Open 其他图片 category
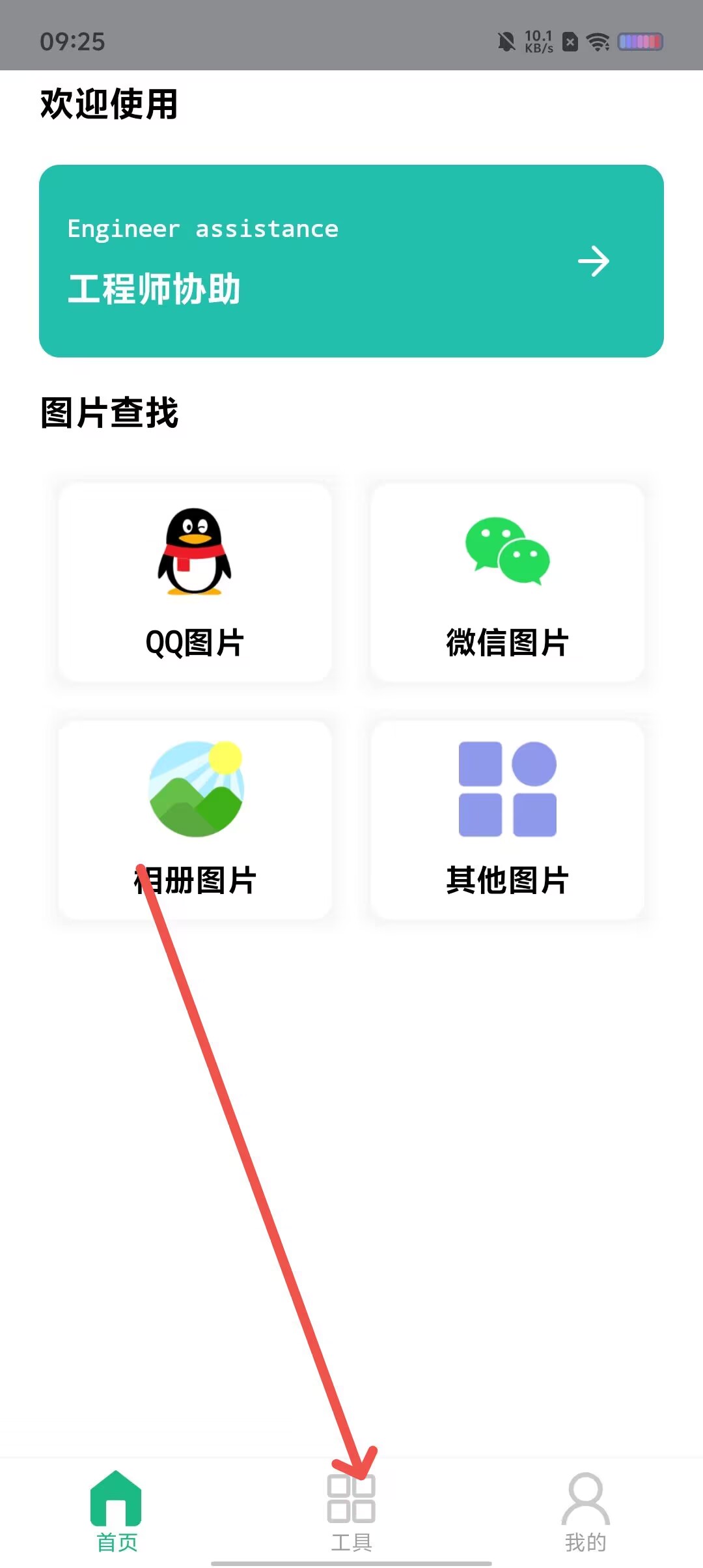This screenshot has width=703, height=1568. pos(507,820)
